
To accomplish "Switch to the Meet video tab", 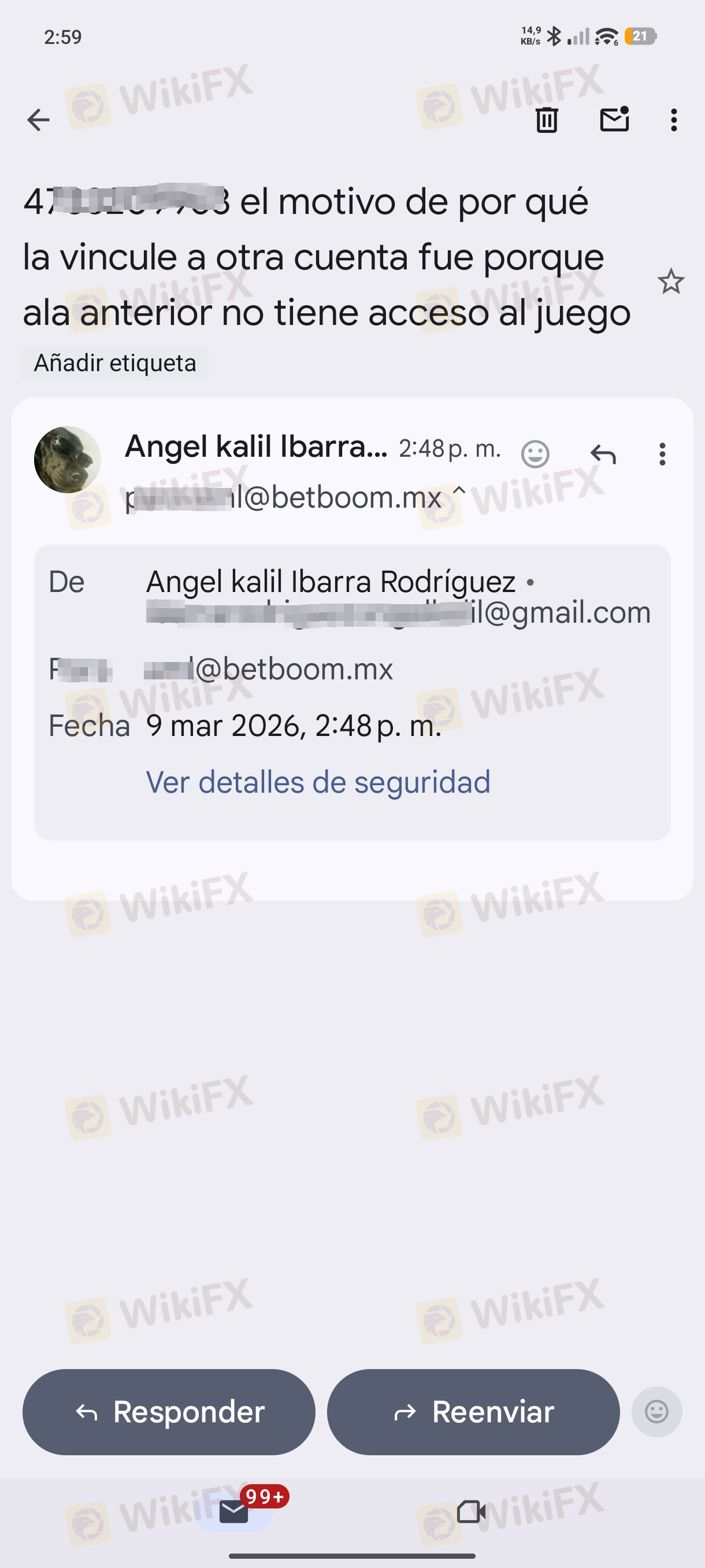I will [x=471, y=1512].
